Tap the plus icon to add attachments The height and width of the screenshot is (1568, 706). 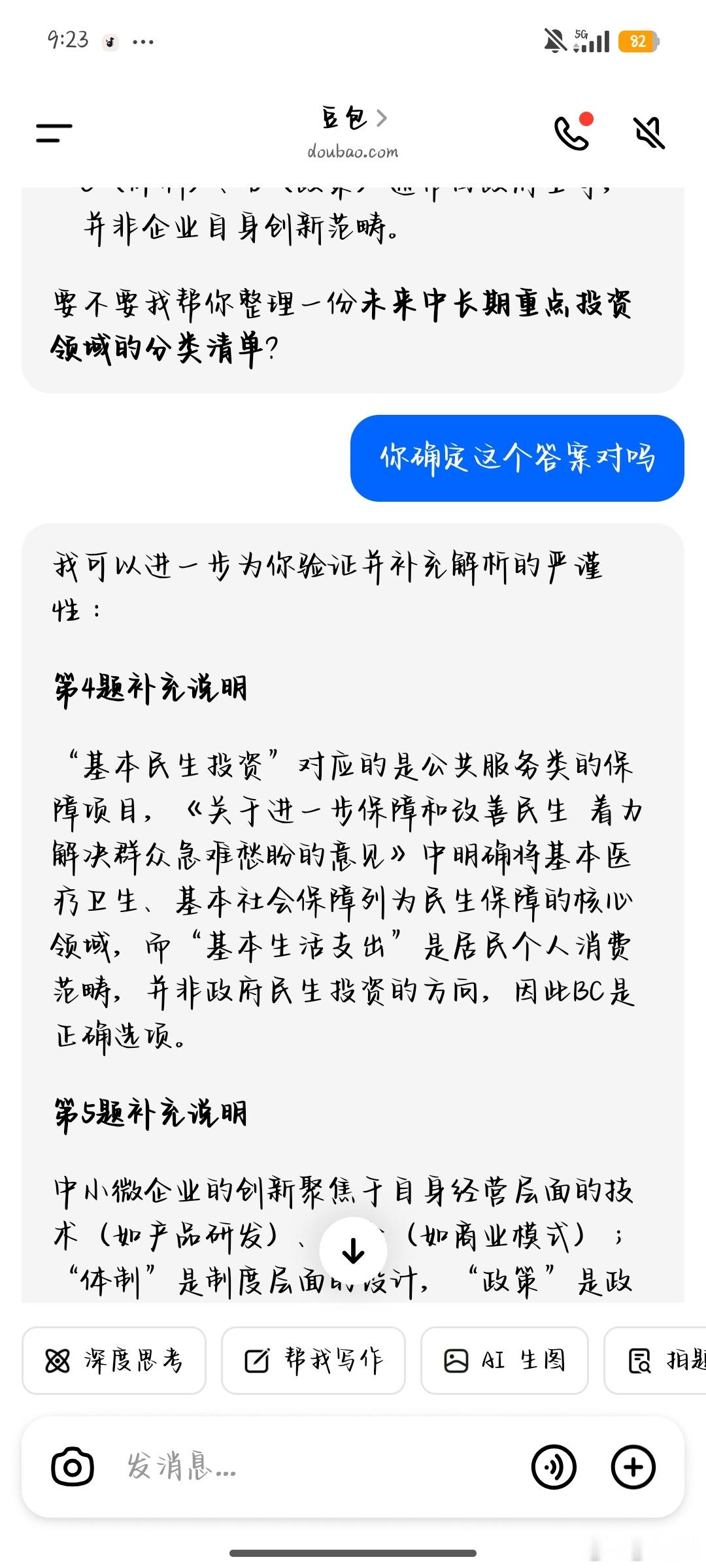coord(632,1467)
